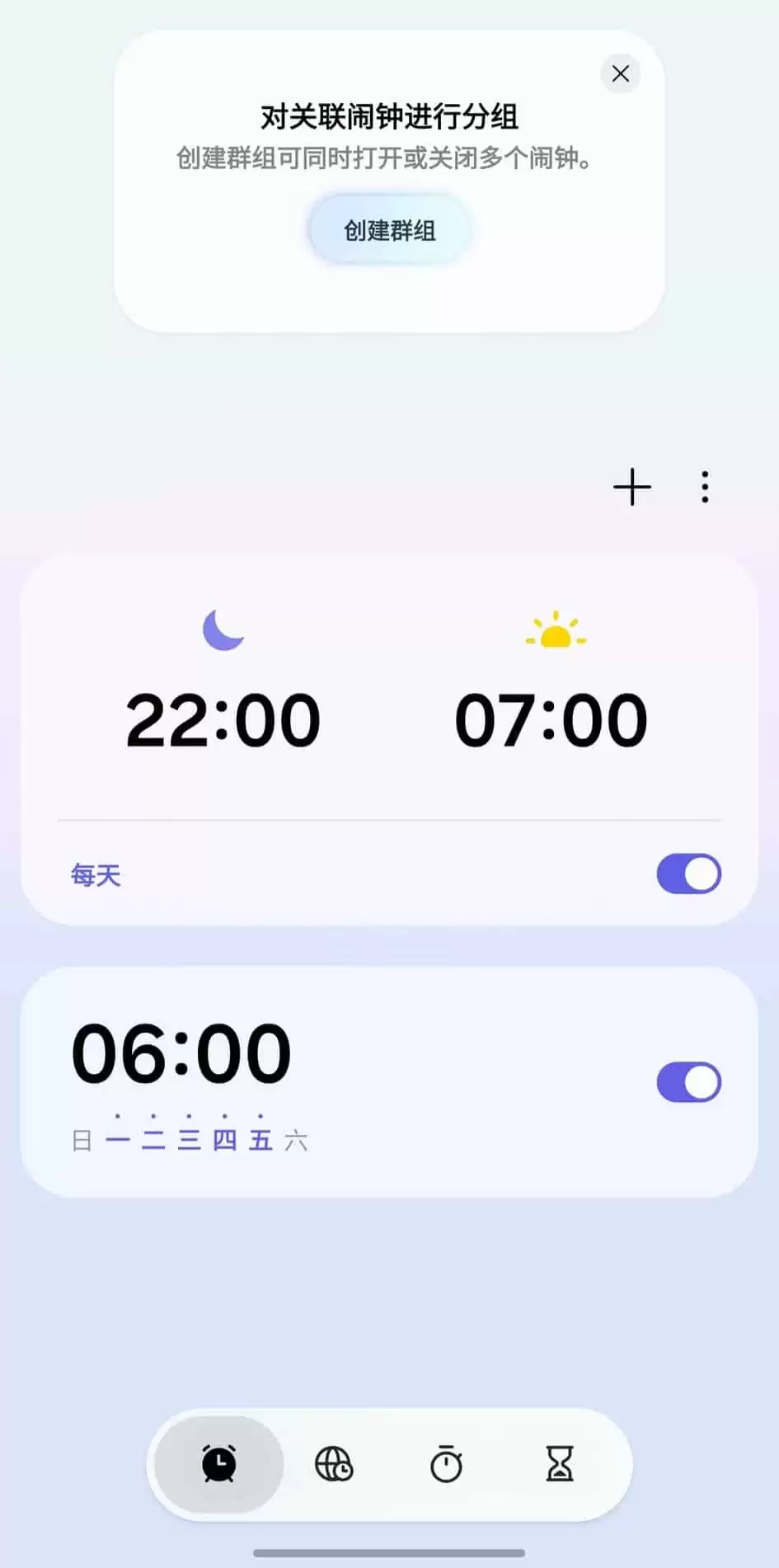This screenshot has width=779, height=1568.
Task: Tap the moon bedtime icon
Action: coord(223,629)
